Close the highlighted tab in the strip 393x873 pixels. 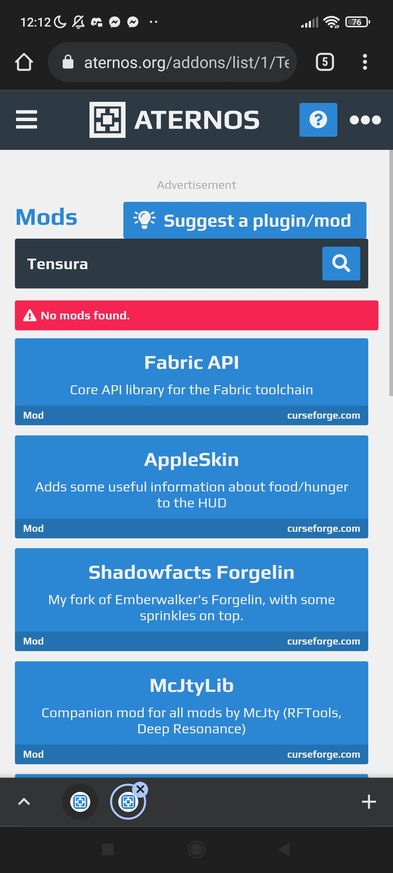pyautogui.click(x=140, y=788)
